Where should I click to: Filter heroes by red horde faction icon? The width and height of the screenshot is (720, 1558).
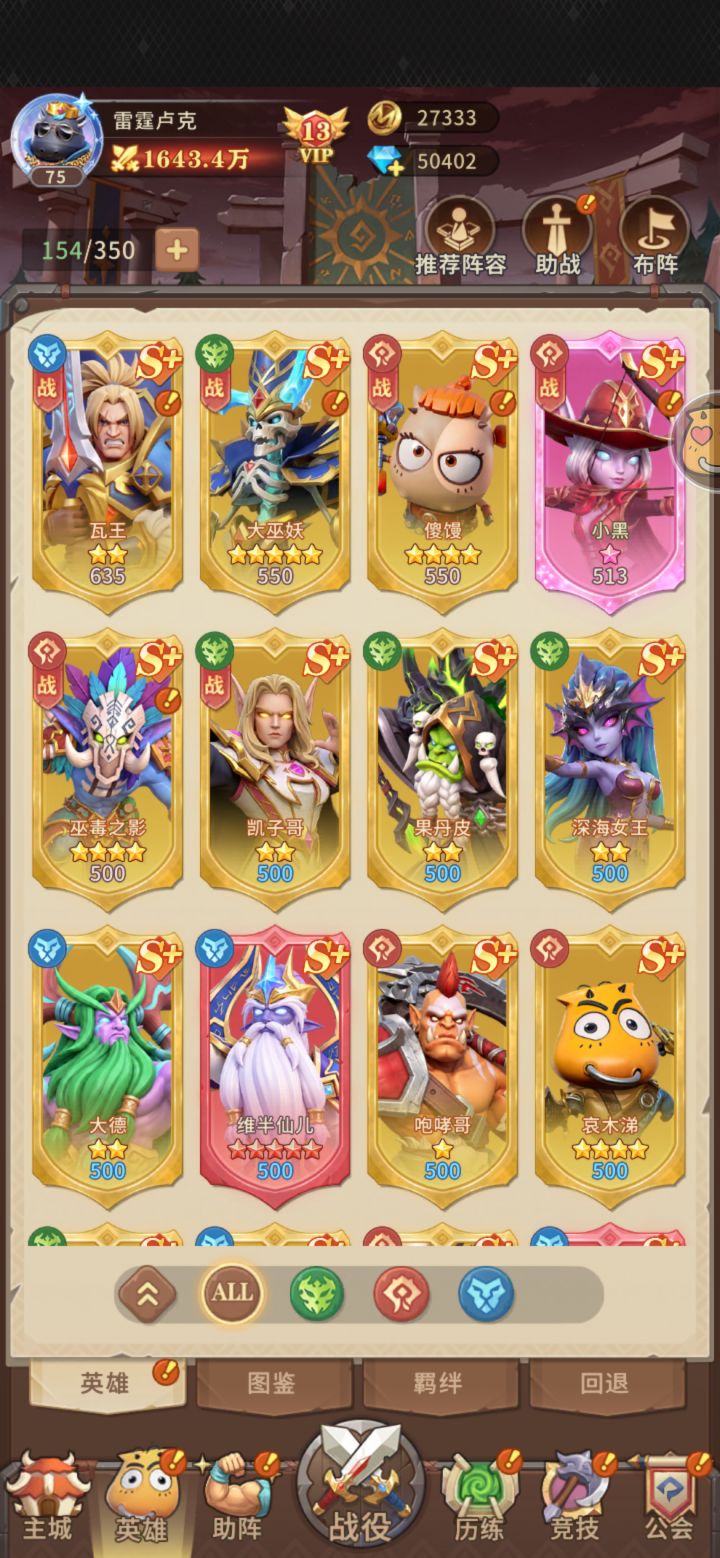tap(401, 1294)
